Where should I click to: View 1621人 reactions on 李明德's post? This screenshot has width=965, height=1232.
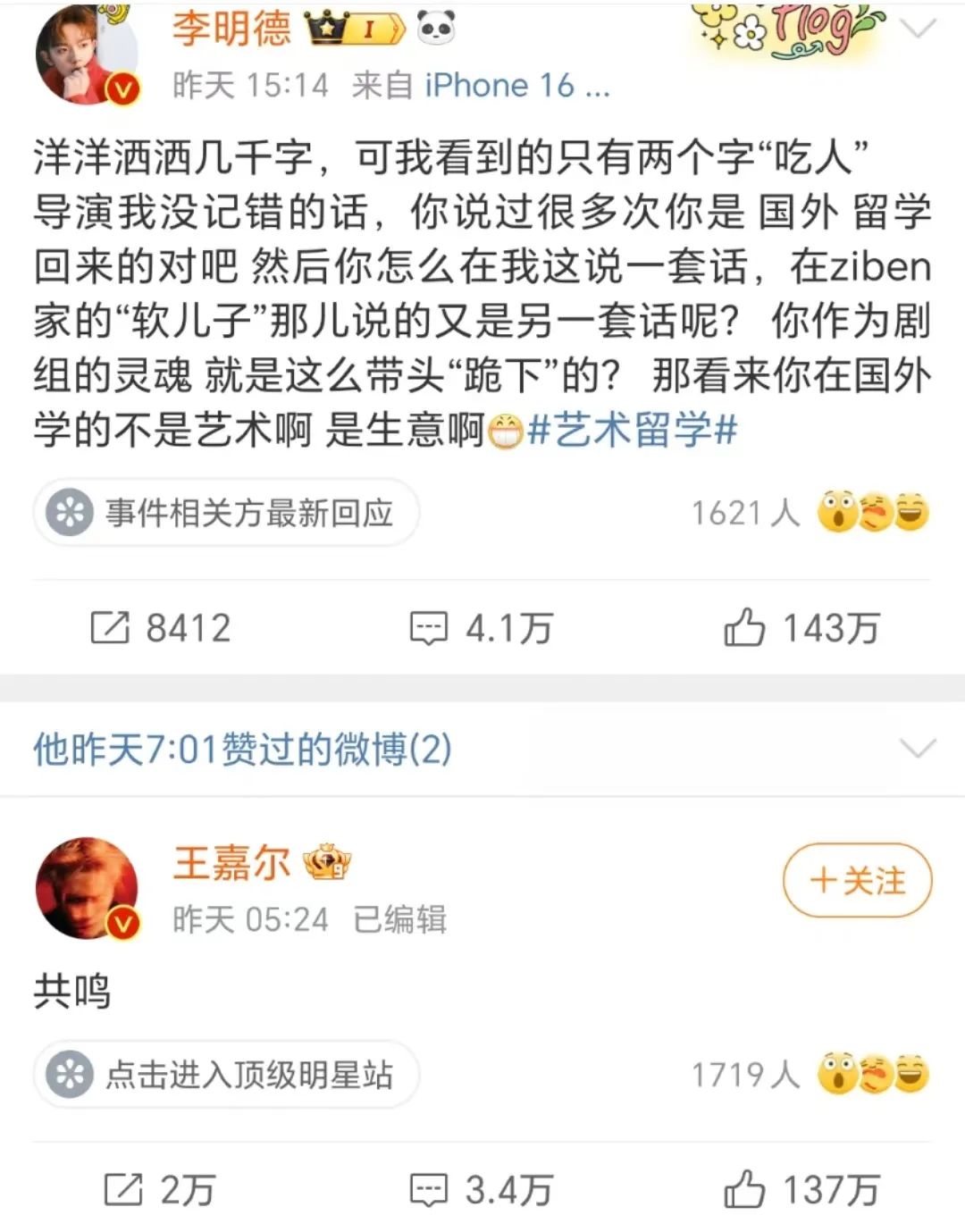point(809,513)
